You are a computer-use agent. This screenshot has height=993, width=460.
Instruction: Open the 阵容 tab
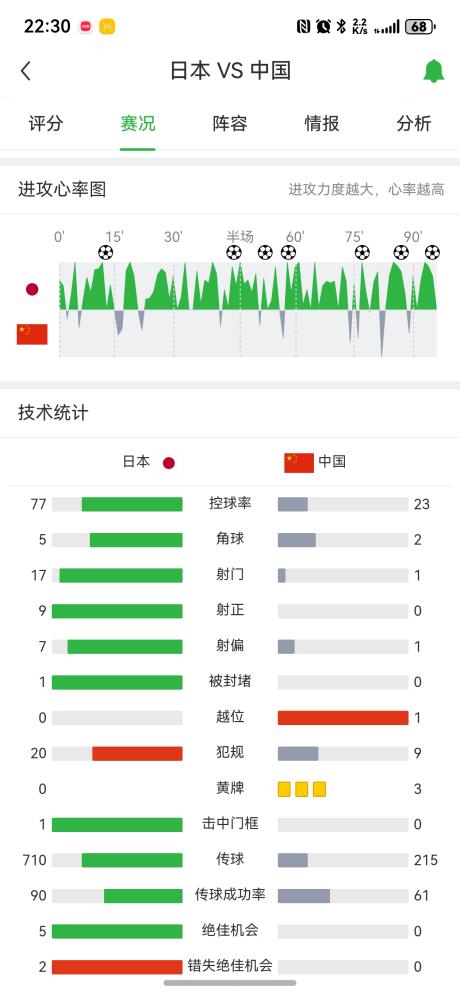(x=230, y=123)
